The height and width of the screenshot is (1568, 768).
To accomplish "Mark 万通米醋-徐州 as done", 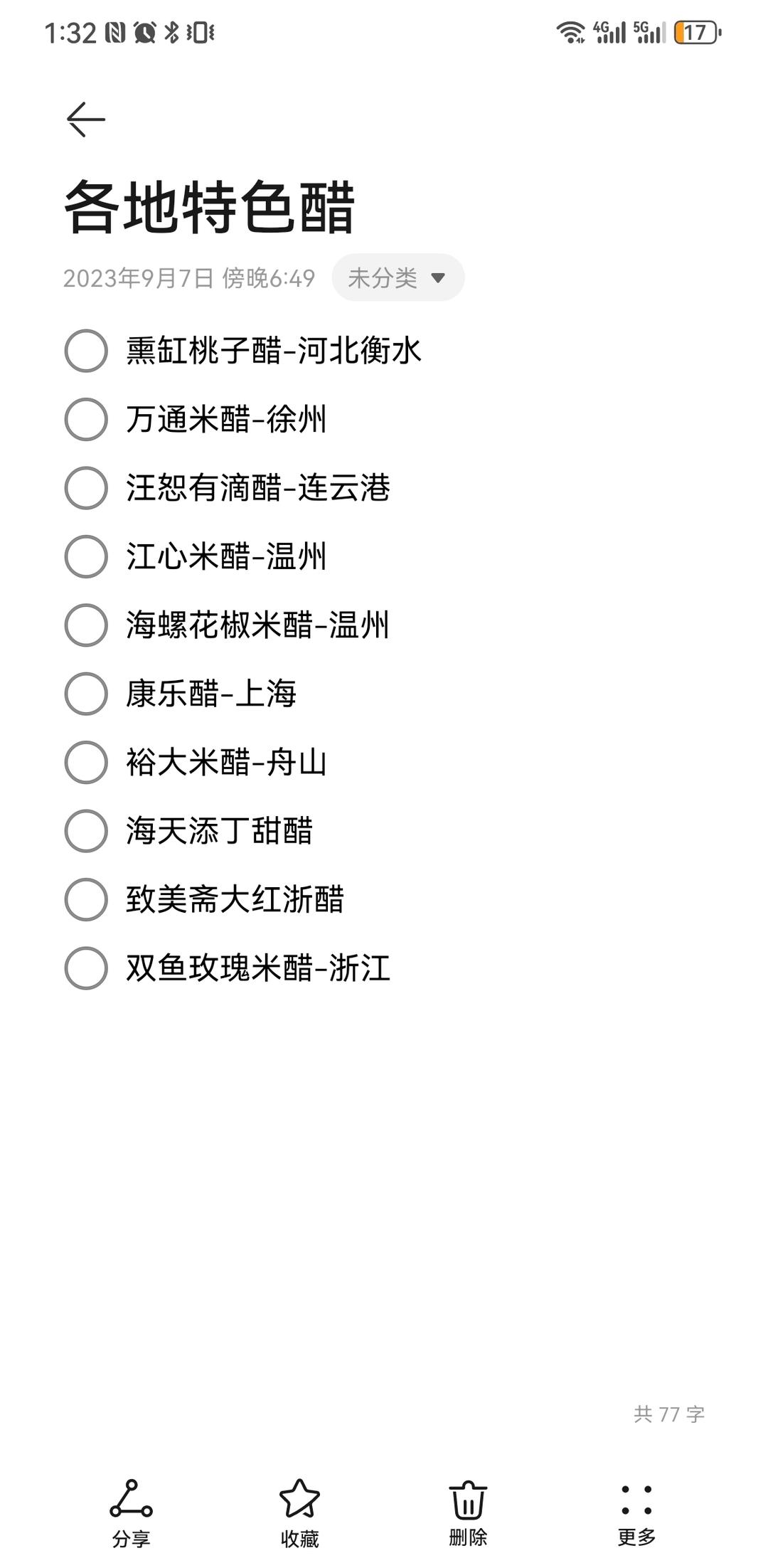I will tap(86, 419).
